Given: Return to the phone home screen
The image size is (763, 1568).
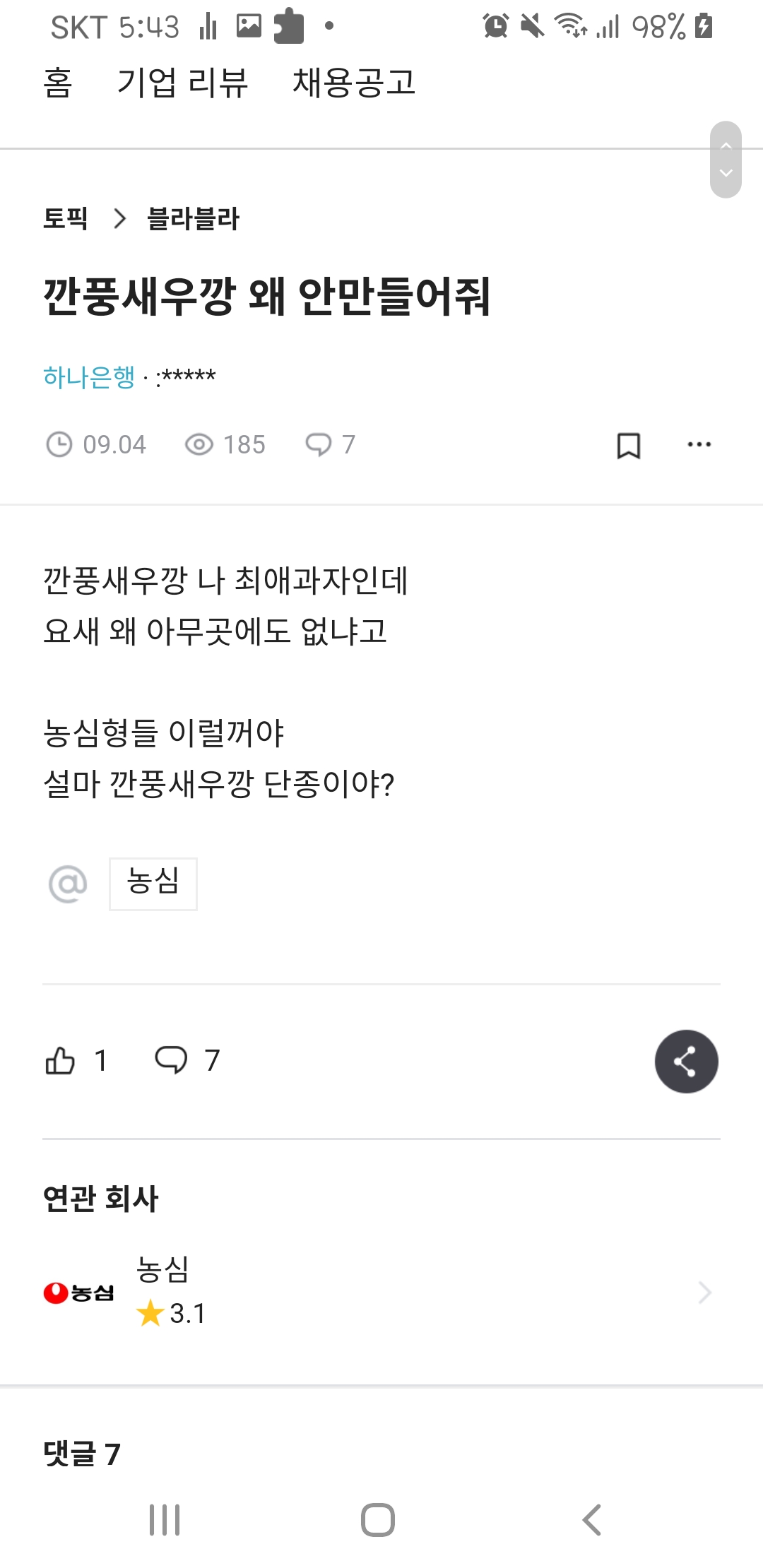Looking at the screenshot, I should (378, 1520).
